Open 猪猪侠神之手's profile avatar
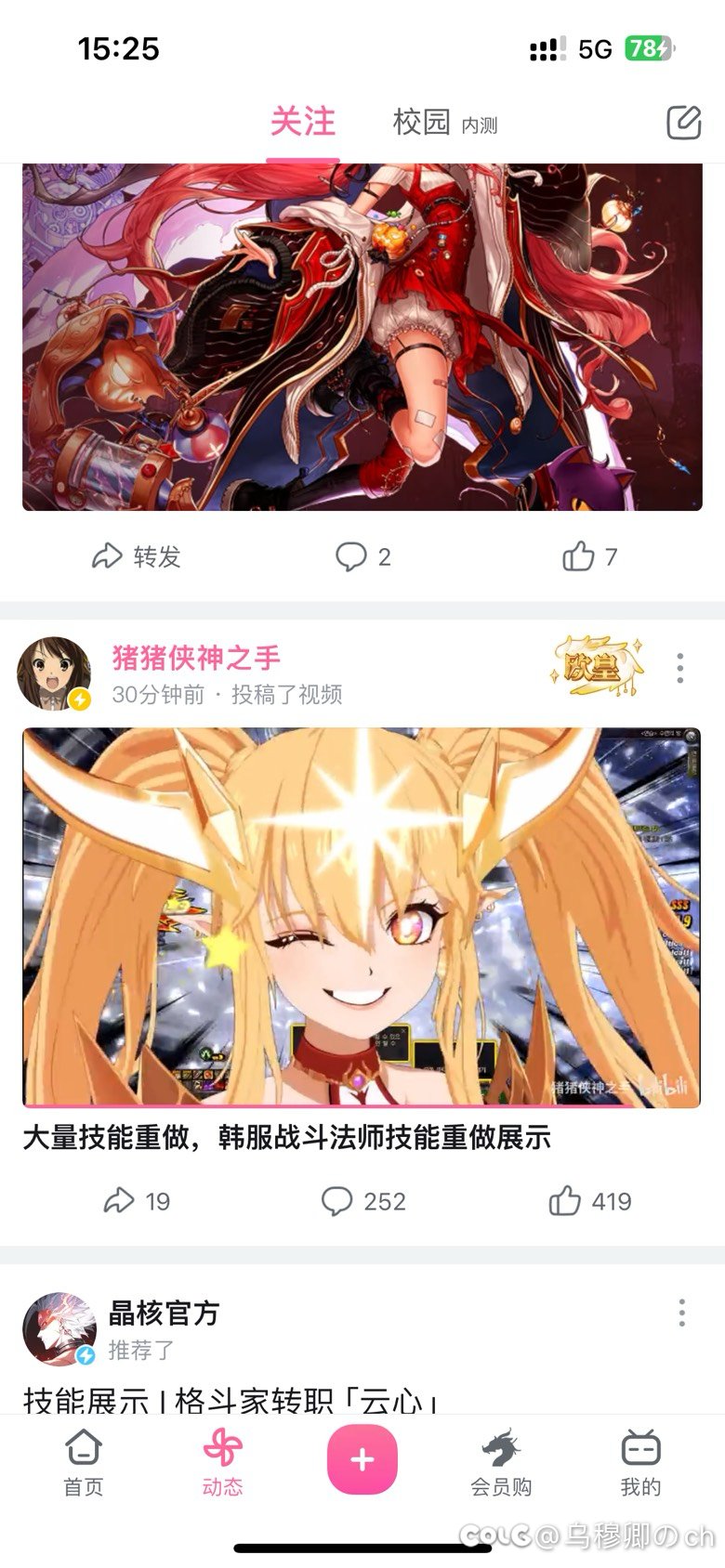725x1568 pixels. (x=54, y=673)
